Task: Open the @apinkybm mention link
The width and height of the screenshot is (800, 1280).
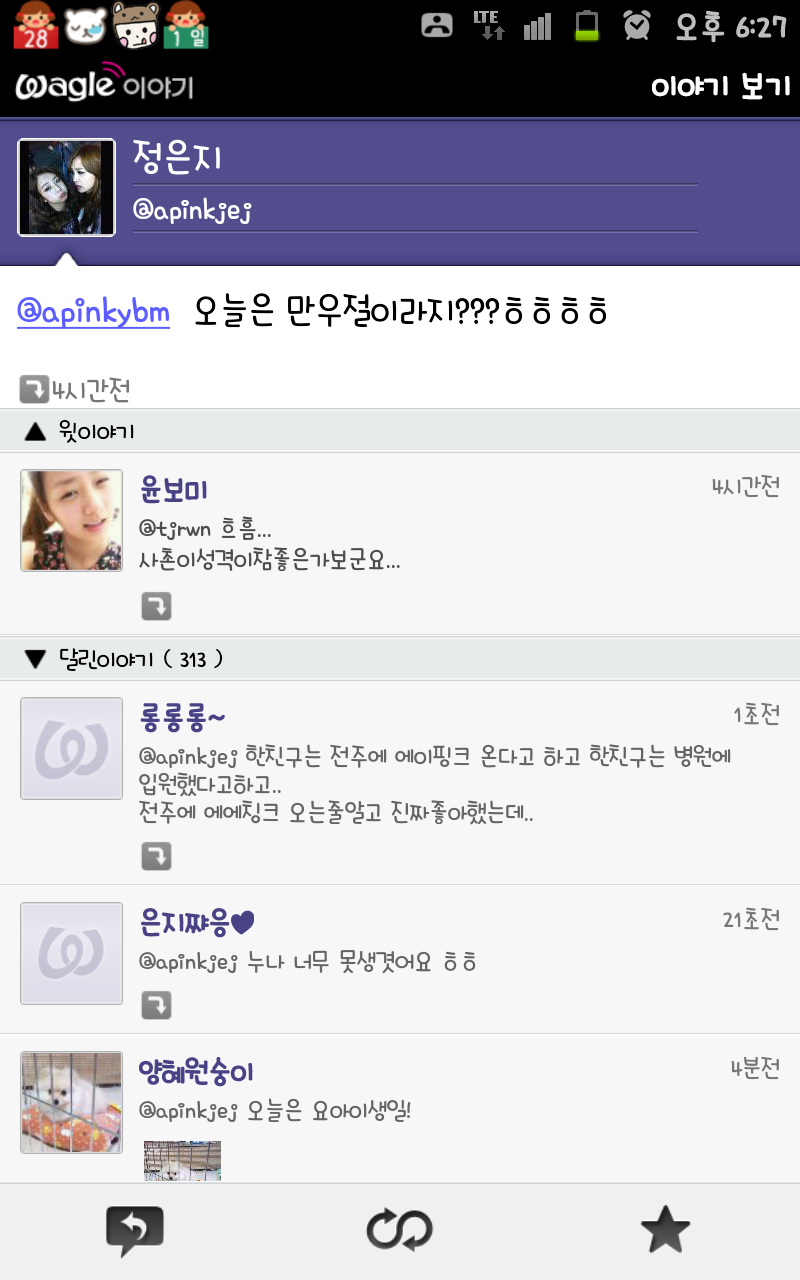Action: click(x=93, y=312)
